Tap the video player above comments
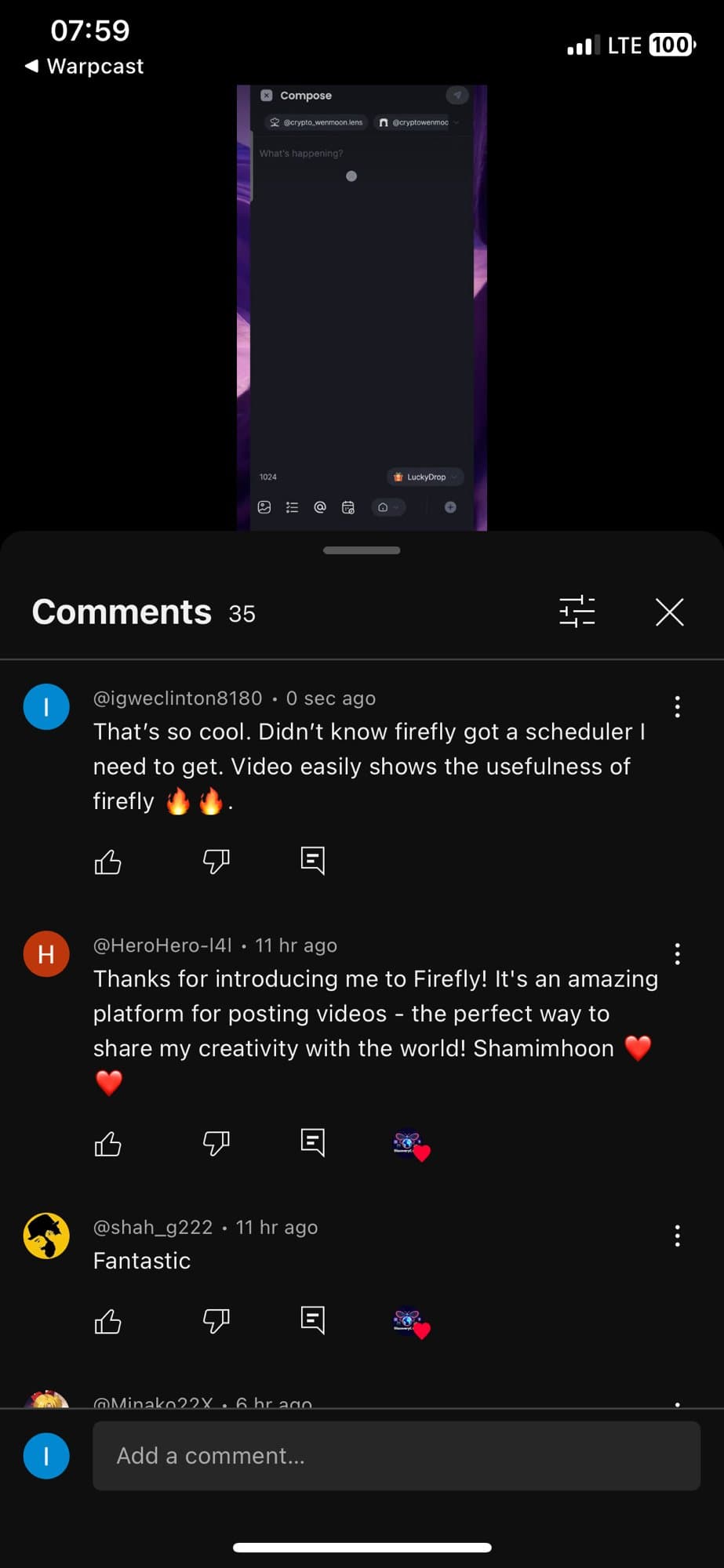This screenshot has width=724, height=1568. tap(362, 307)
